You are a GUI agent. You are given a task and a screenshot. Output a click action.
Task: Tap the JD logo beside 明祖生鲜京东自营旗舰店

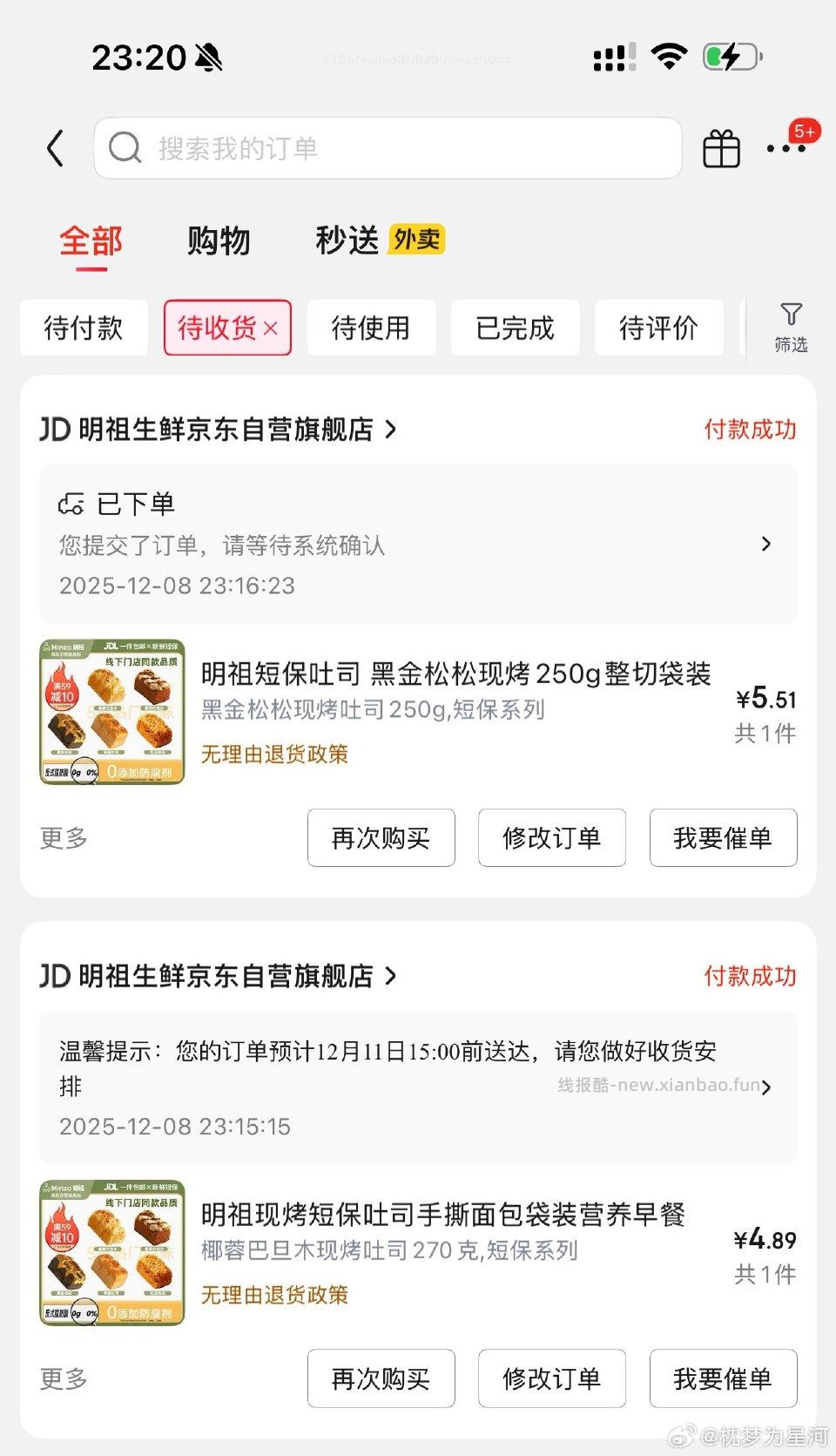click(54, 429)
